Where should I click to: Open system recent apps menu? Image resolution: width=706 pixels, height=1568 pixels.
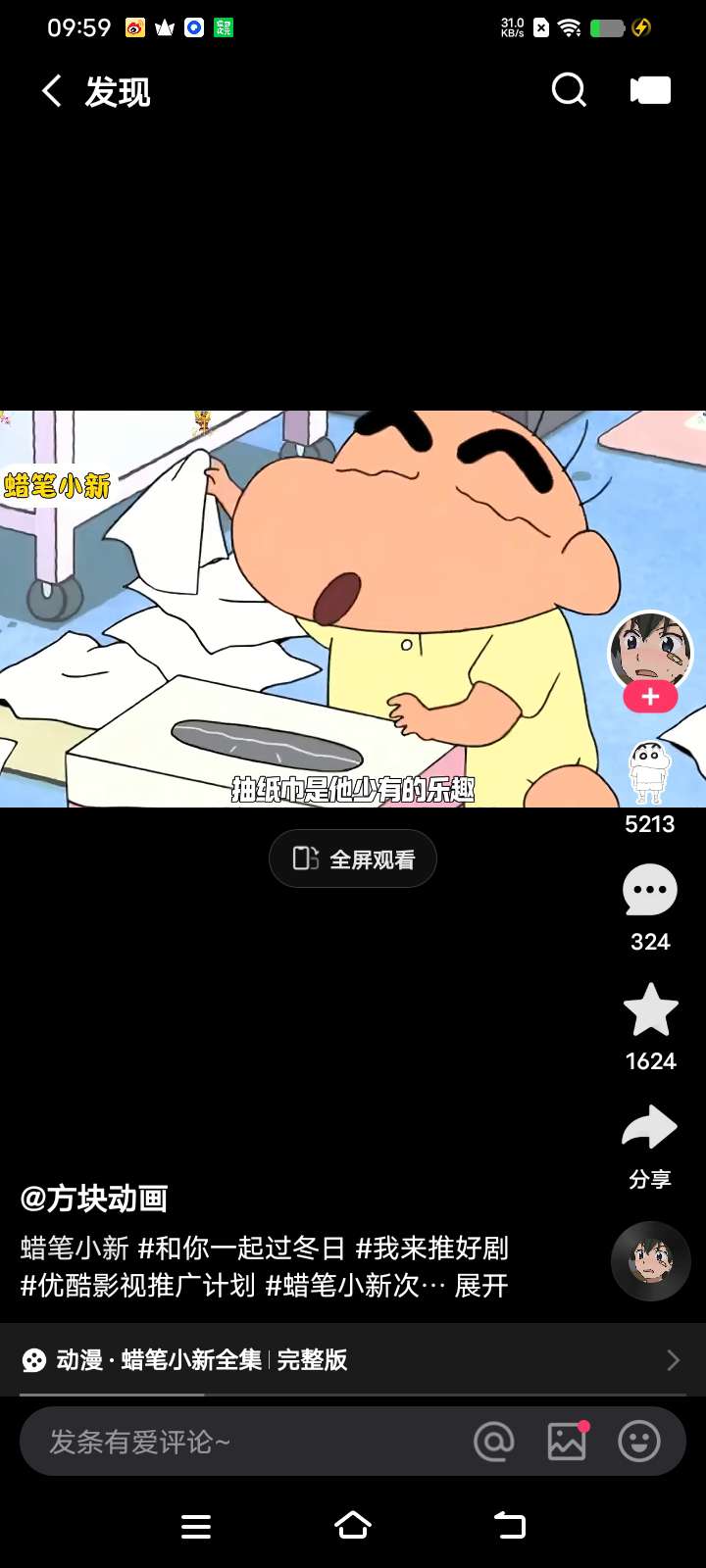[196, 1526]
